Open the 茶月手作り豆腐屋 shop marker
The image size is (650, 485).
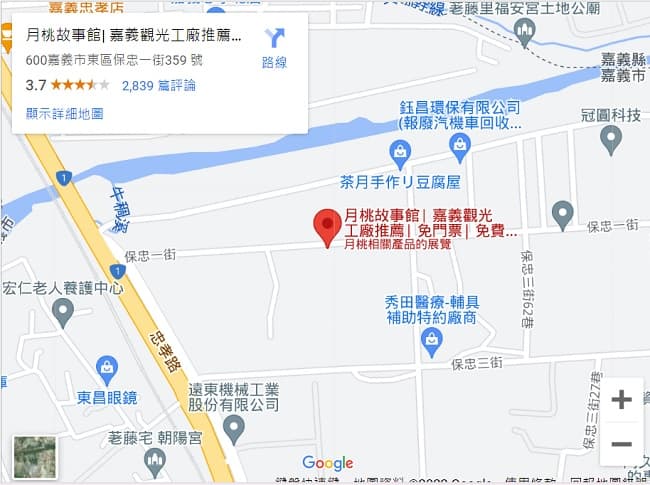tap(400, 154)
